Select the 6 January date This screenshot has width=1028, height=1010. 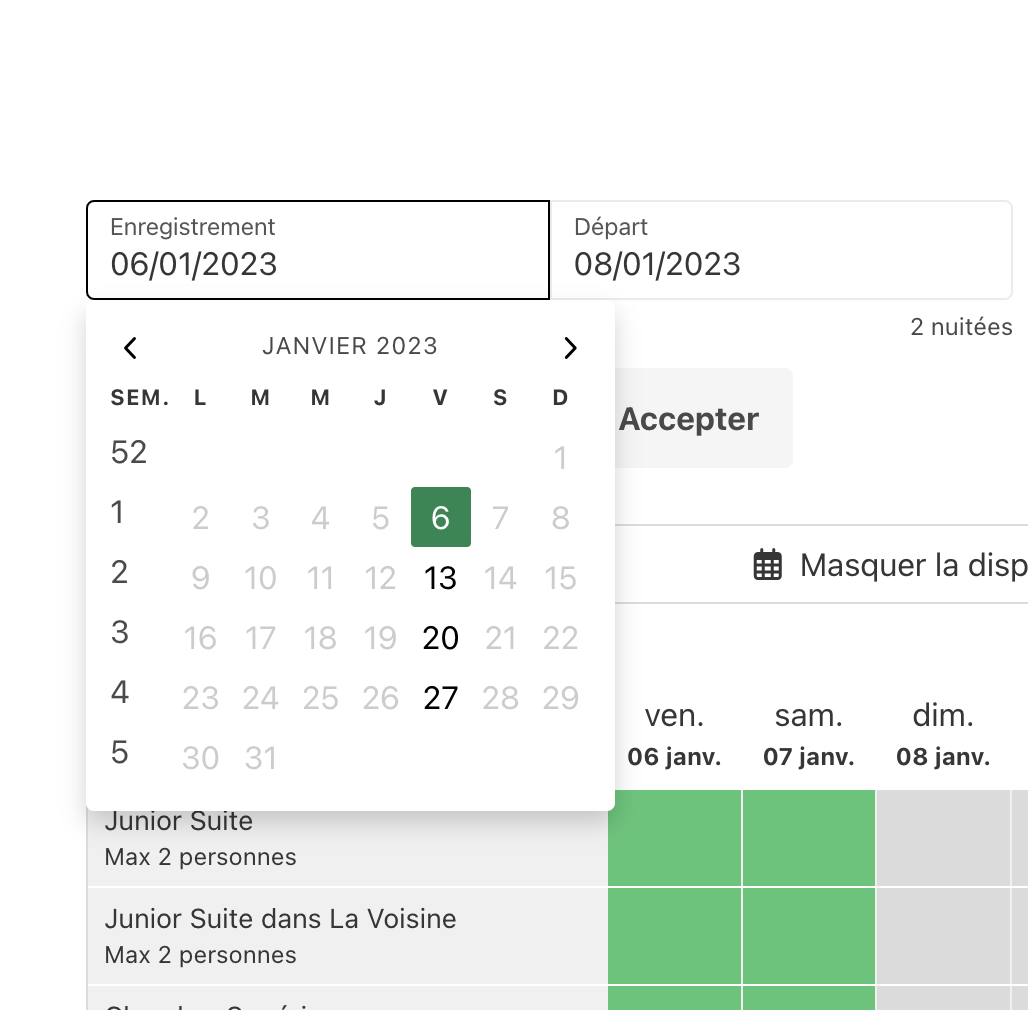click(440, 518)
